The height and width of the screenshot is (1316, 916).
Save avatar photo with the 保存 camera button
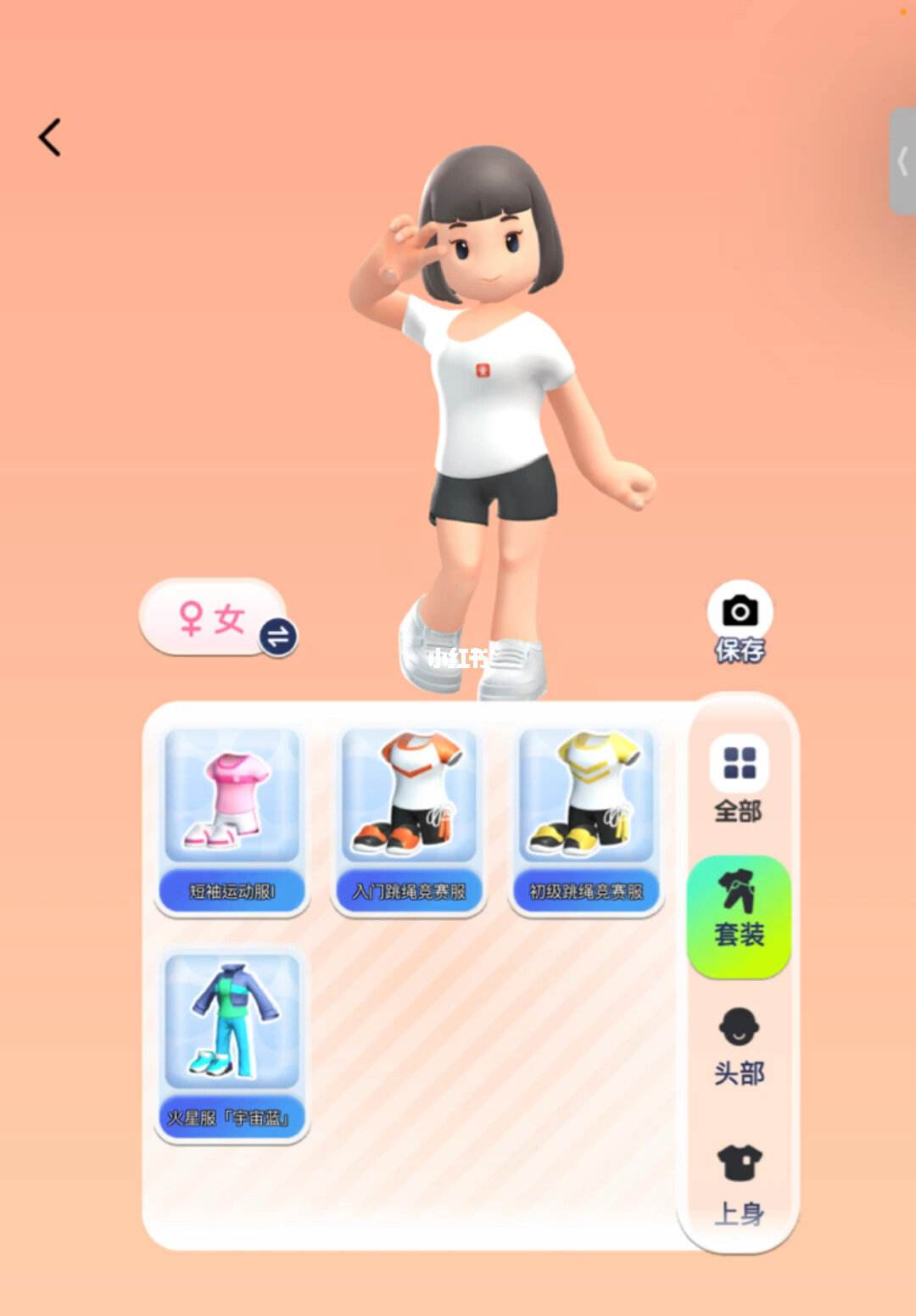pos(740,623)
